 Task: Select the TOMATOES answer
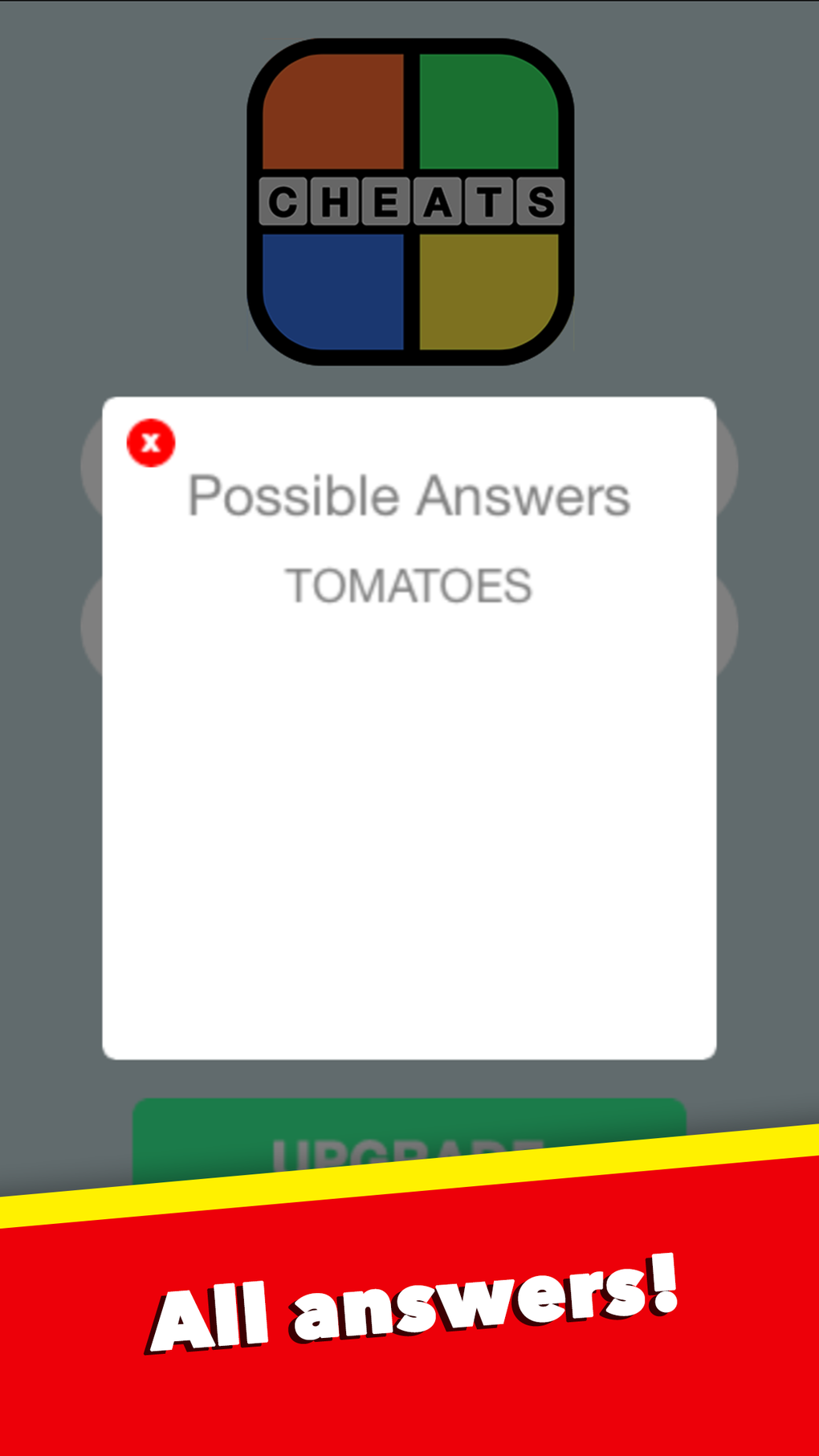[x=409, y=584]
